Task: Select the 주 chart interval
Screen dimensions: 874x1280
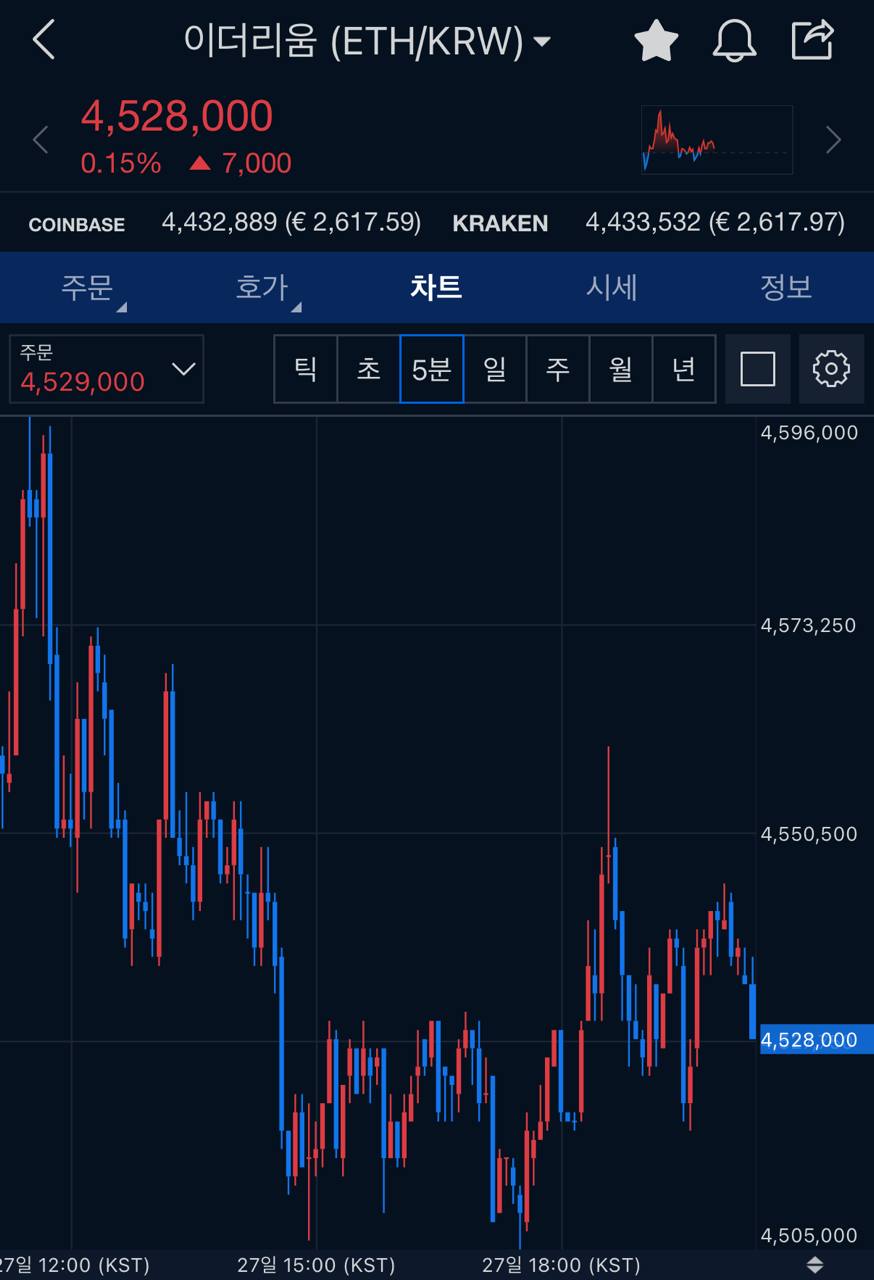Action: pos(558,369)
